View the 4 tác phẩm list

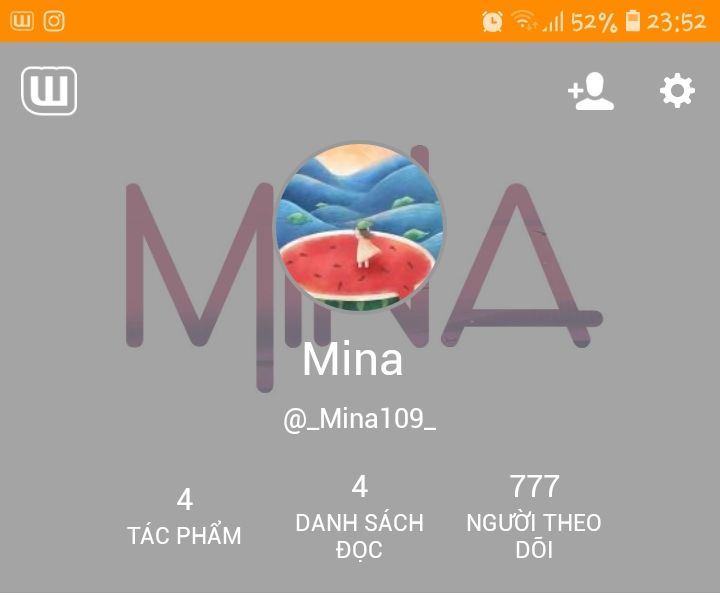click(x=184, y=517)
